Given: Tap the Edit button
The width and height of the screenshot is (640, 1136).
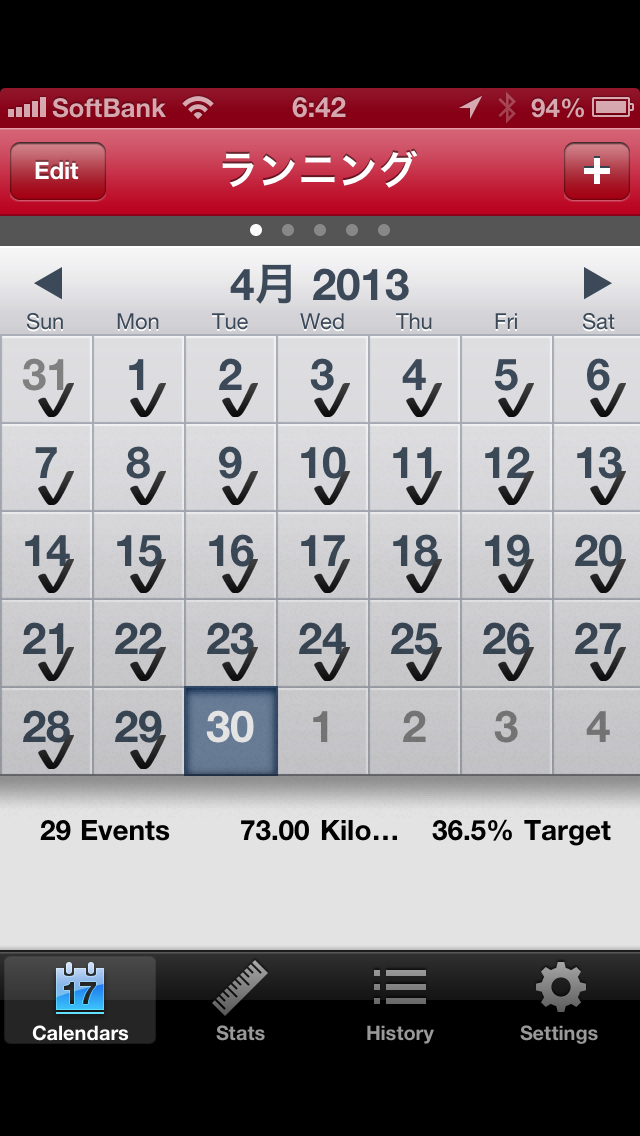Looking at the screenshot, I should [x=57, y=171].
